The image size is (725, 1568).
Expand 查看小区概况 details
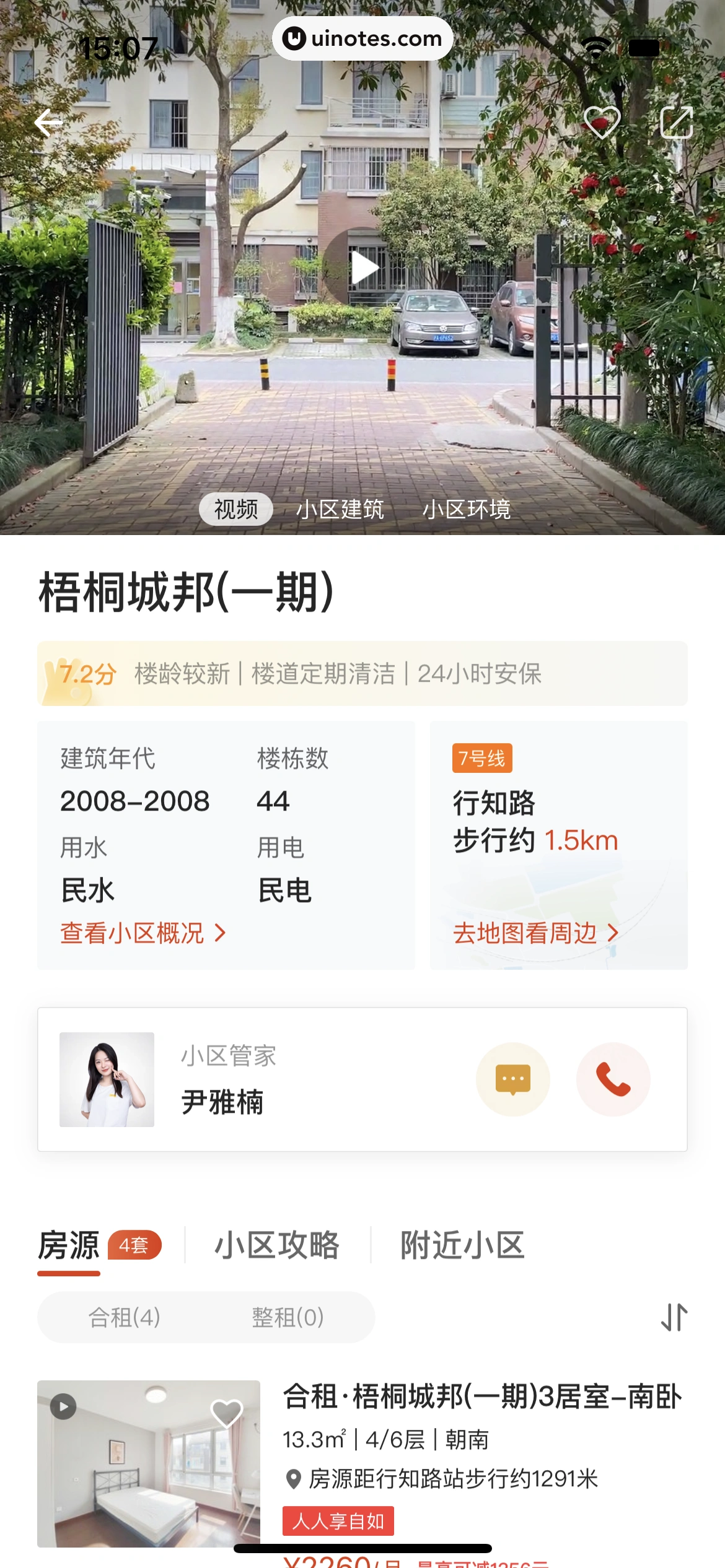click(143, 933)
